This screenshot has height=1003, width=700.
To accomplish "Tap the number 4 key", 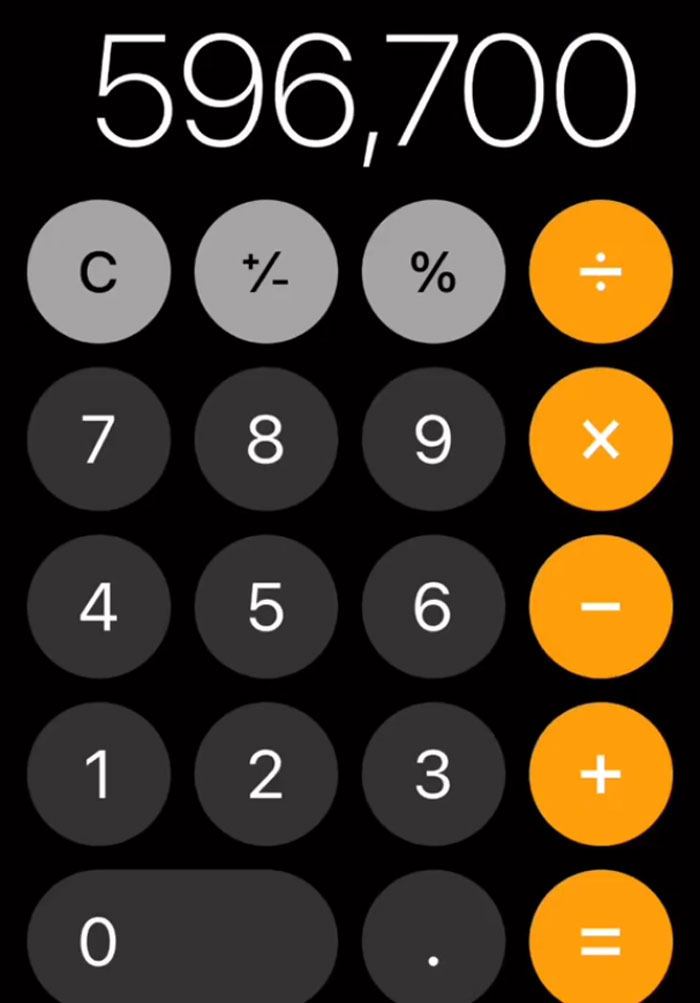I will pos(98,607).
